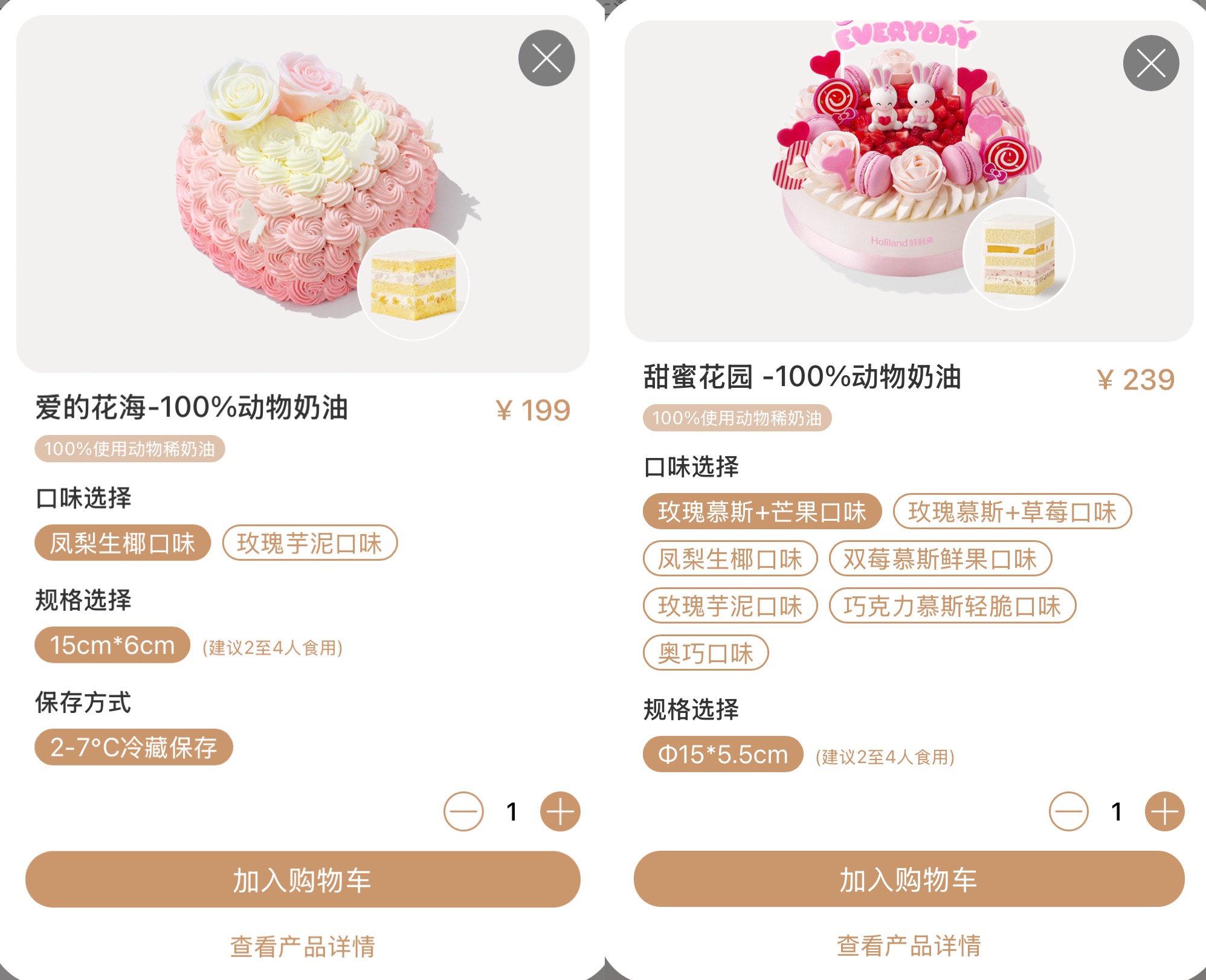Decrease quantity of 甜蜜花园 cake

1068,811
